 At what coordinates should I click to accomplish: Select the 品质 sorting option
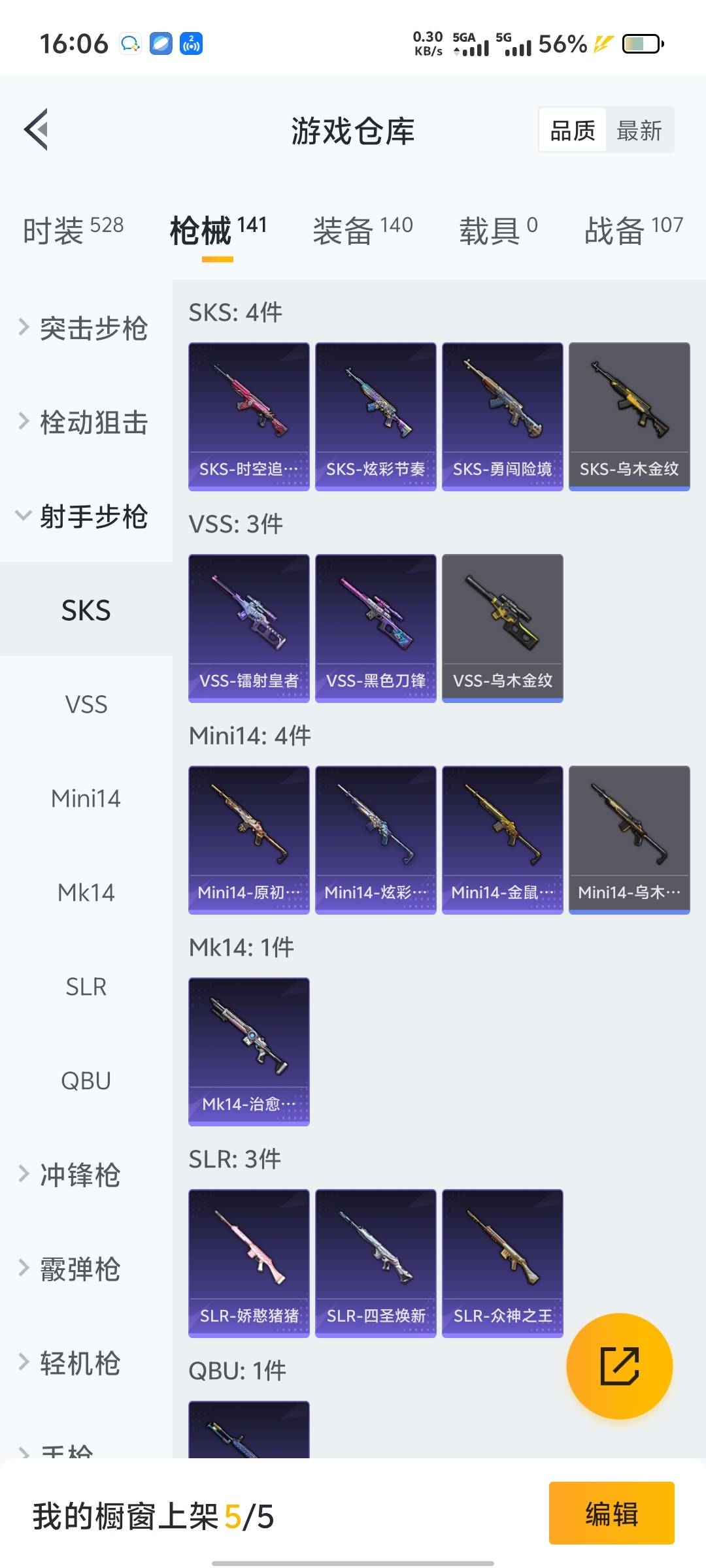[573, 131]
